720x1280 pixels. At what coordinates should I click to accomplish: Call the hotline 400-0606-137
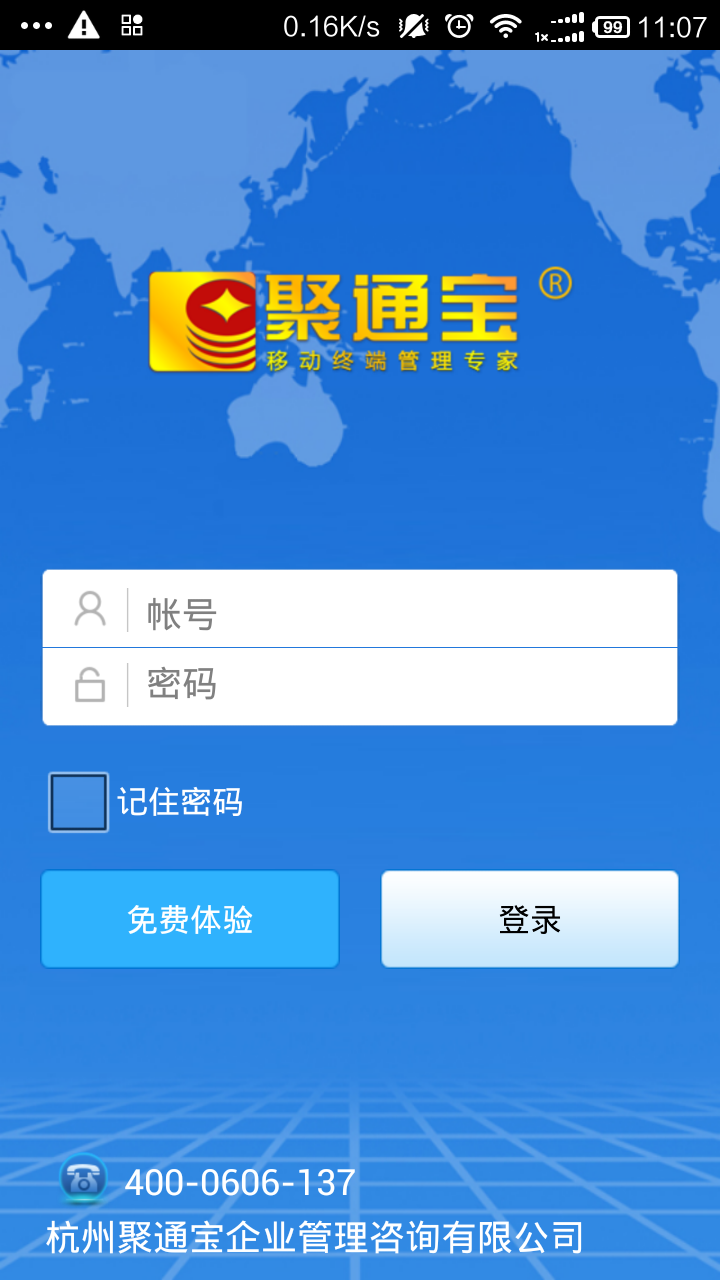click(x=239, y=1182)
